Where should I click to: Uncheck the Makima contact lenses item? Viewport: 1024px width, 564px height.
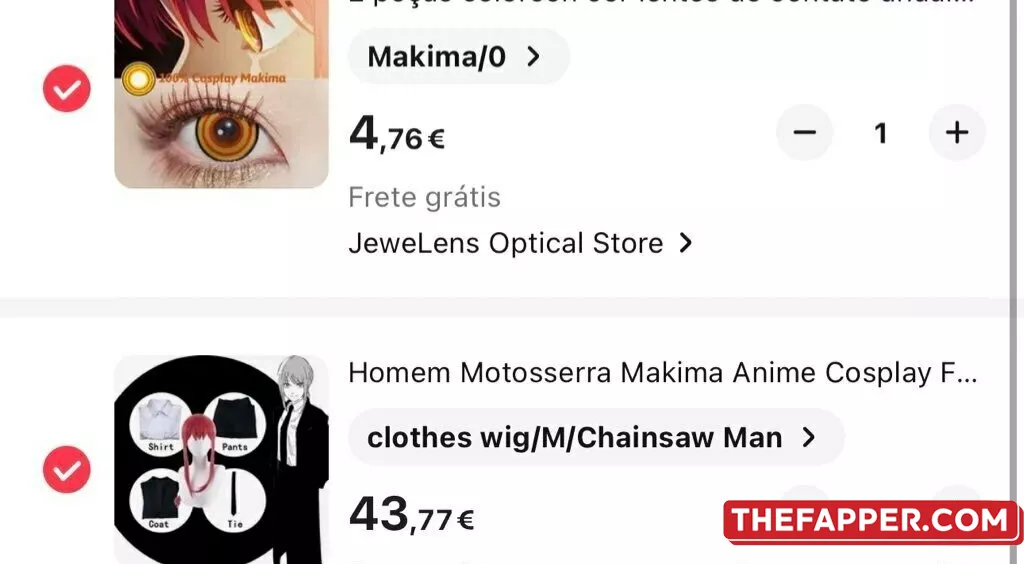click(67, 91)
